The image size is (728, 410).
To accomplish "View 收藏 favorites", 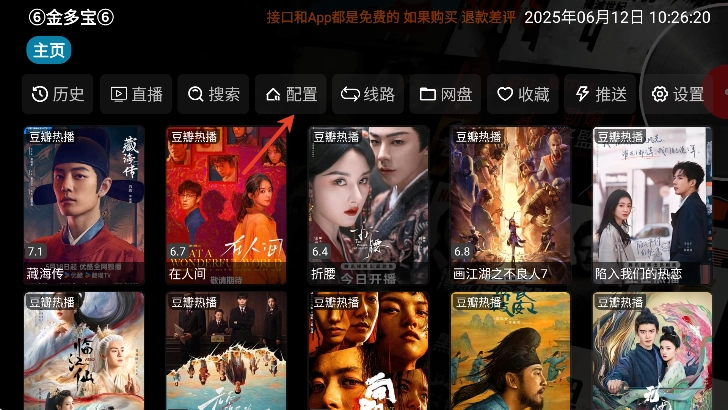I will (x=523, y=94).
